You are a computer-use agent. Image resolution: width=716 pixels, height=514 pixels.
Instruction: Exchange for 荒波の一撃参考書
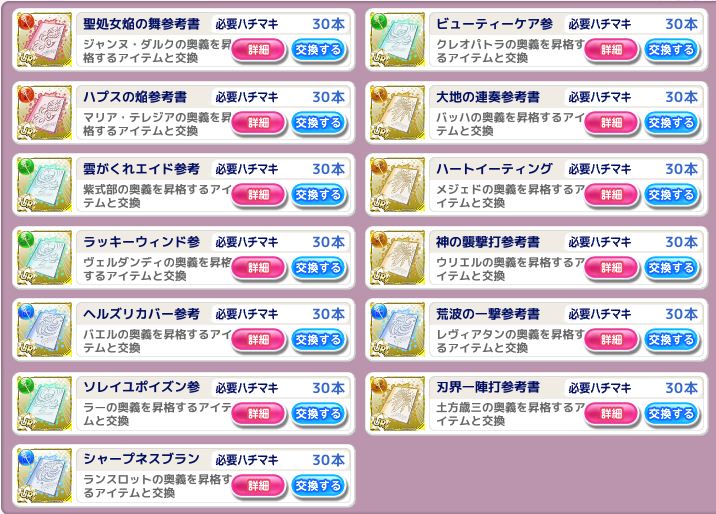pos(671,340)
